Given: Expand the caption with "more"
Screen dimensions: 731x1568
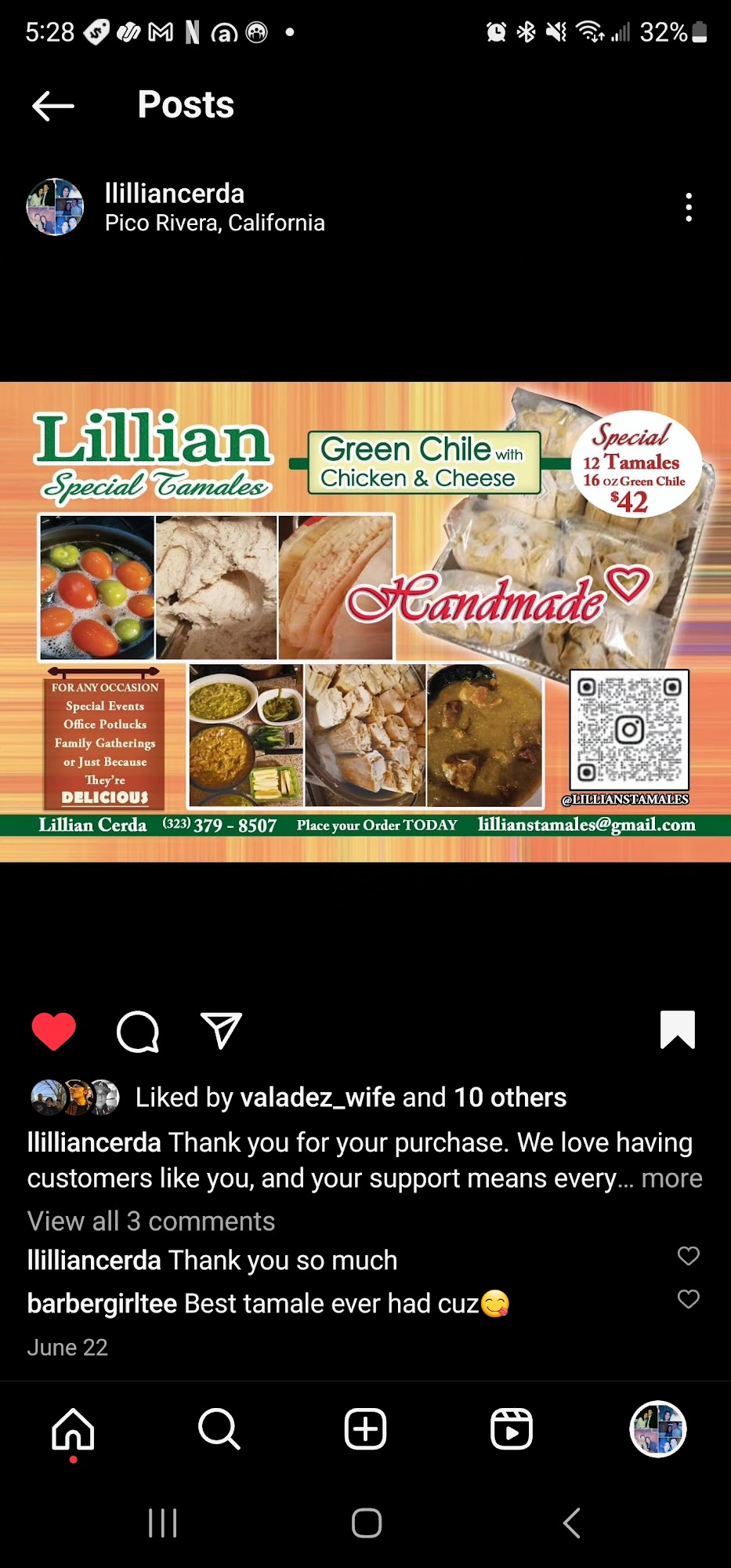Looking at the screenshot, I should click(671, 1178).
